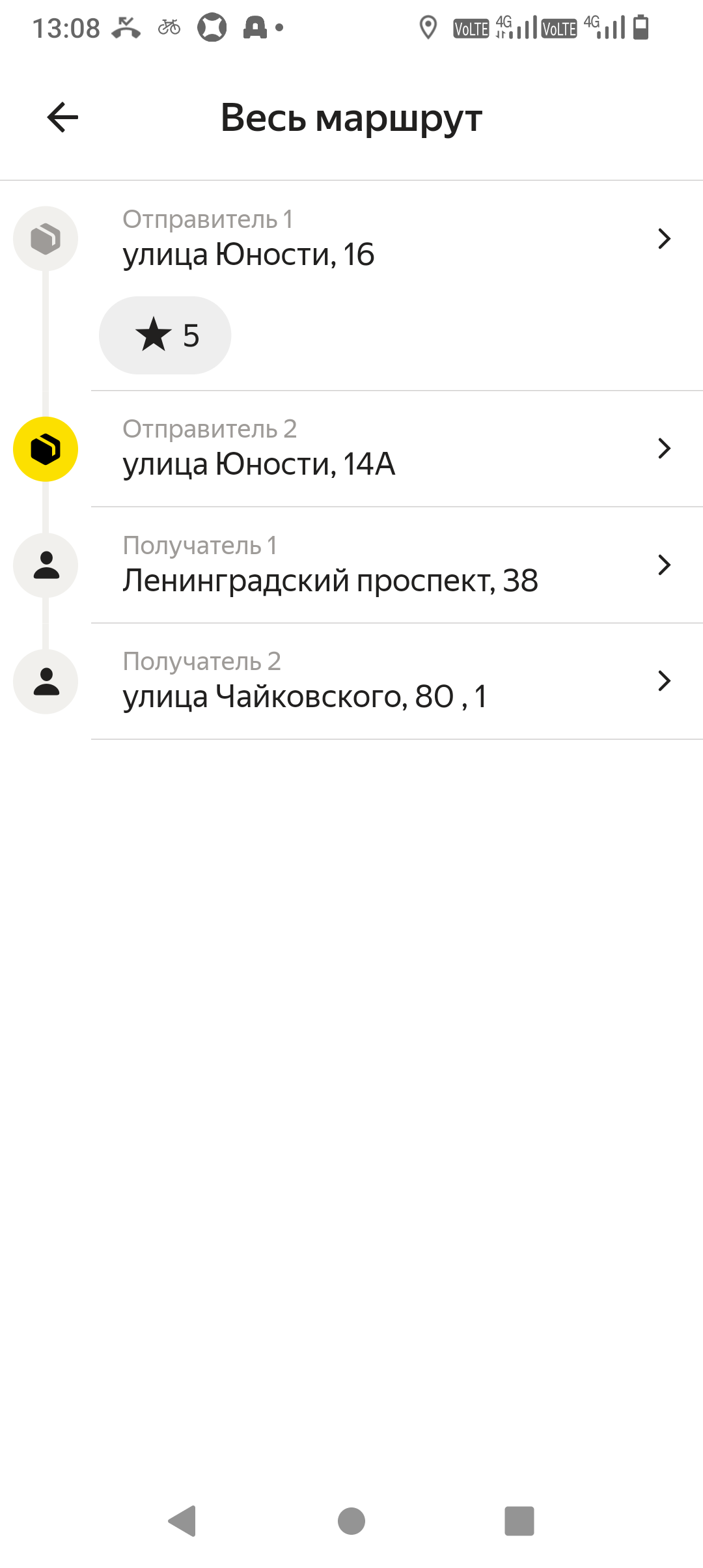Screen dimensions: 703x1568
Task: Tap the system home button
Action: point(351,1521)
